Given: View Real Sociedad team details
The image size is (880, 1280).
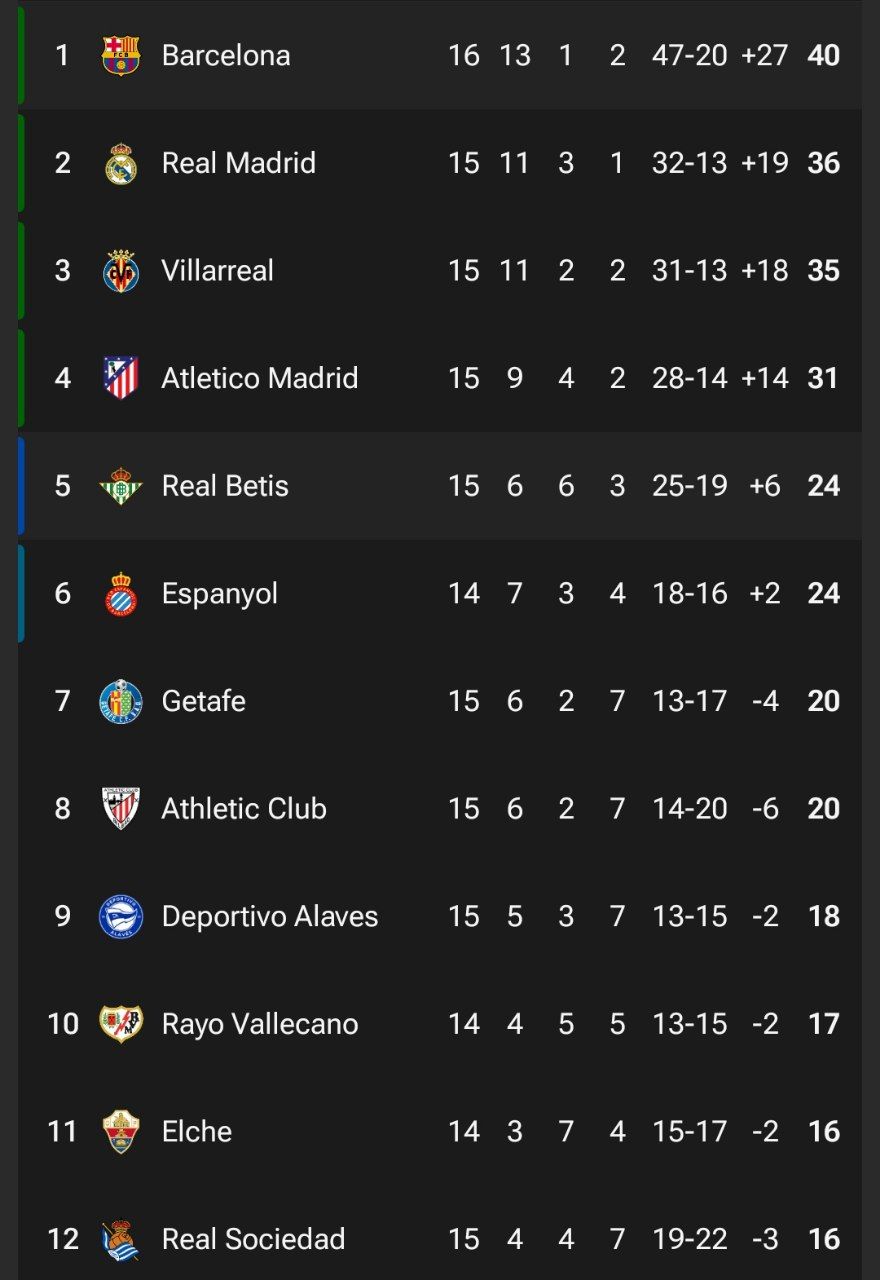Looking at the screenshot, I should [253, 1240].
